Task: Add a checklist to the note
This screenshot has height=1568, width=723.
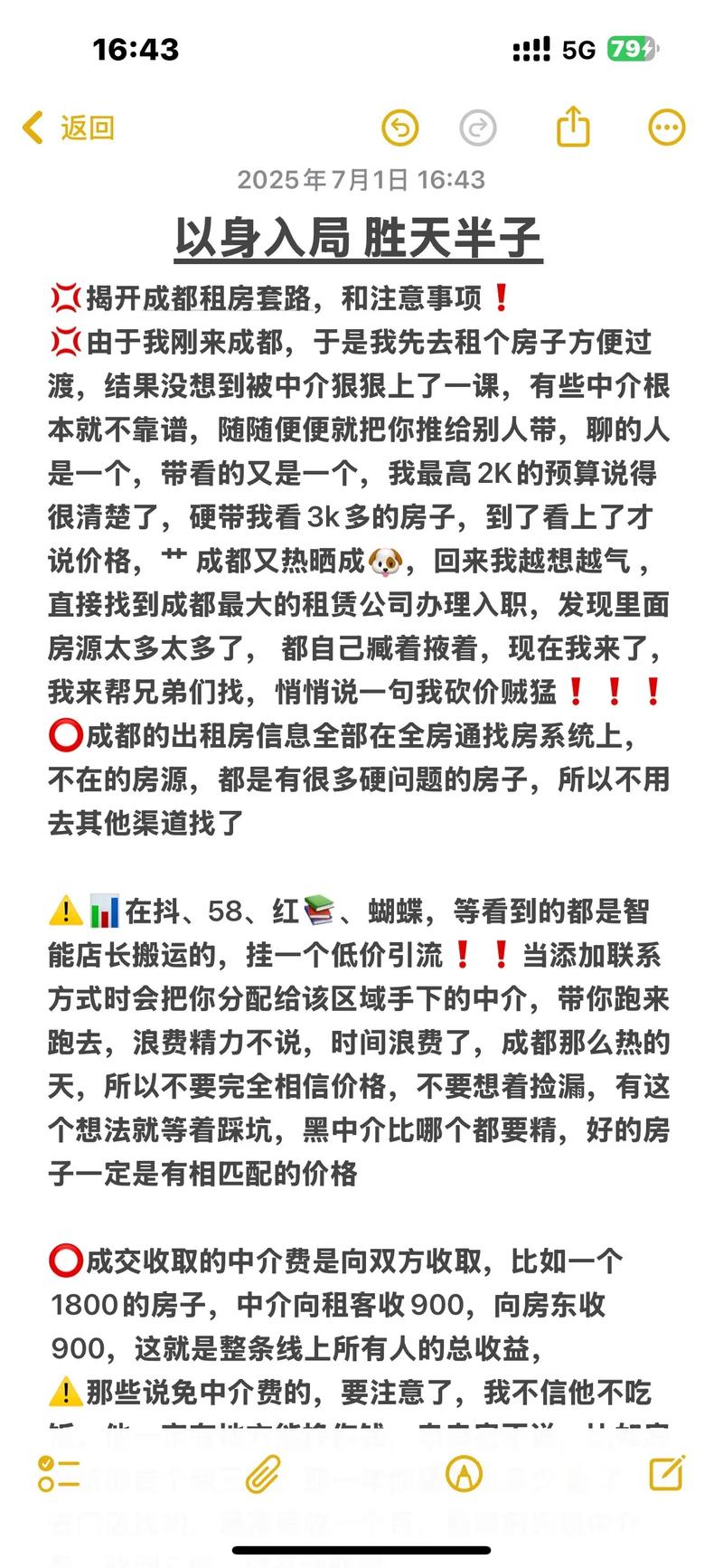Action: [x=59, y=1474]
